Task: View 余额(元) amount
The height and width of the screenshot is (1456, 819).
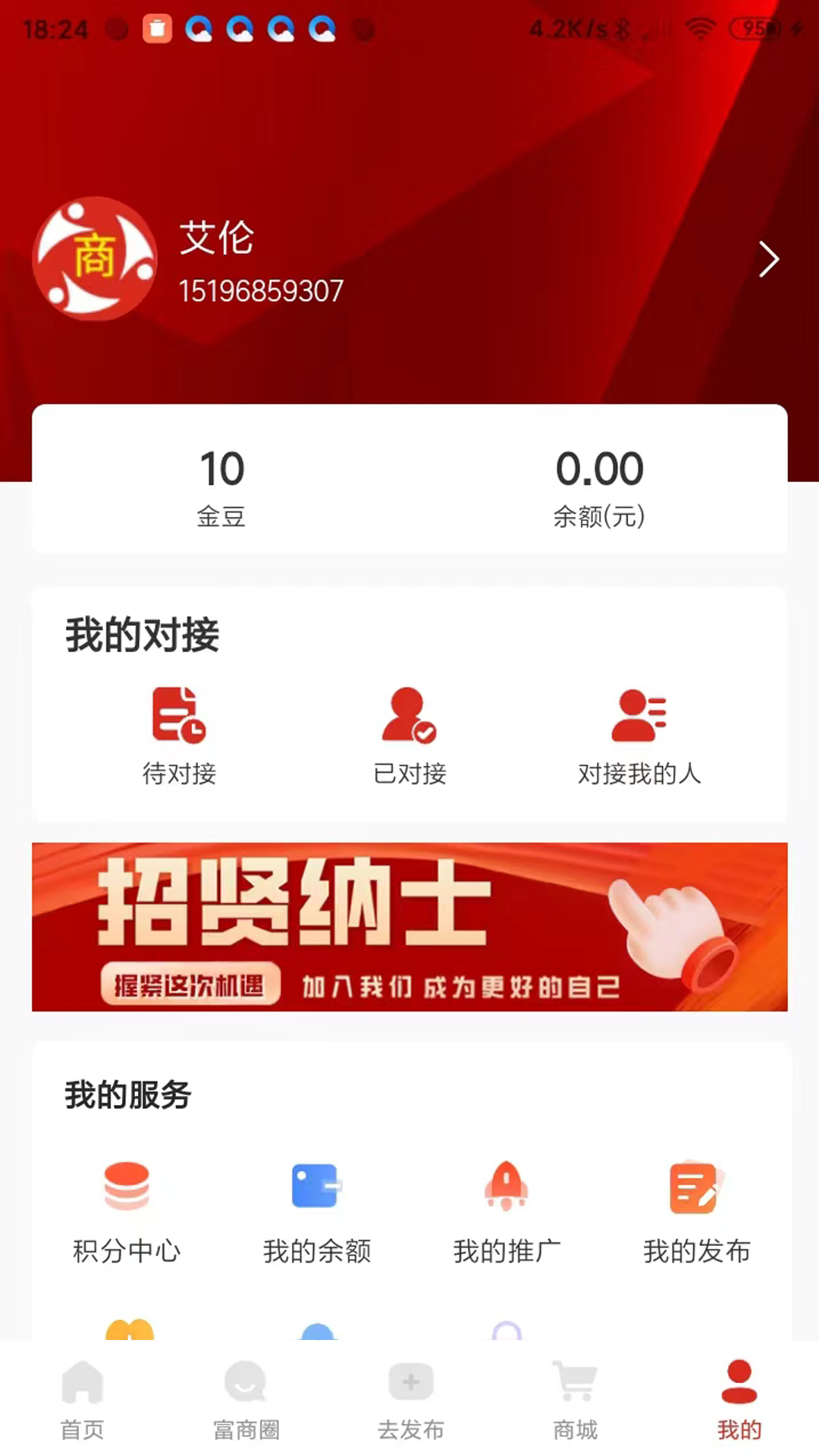Action: 599,486
